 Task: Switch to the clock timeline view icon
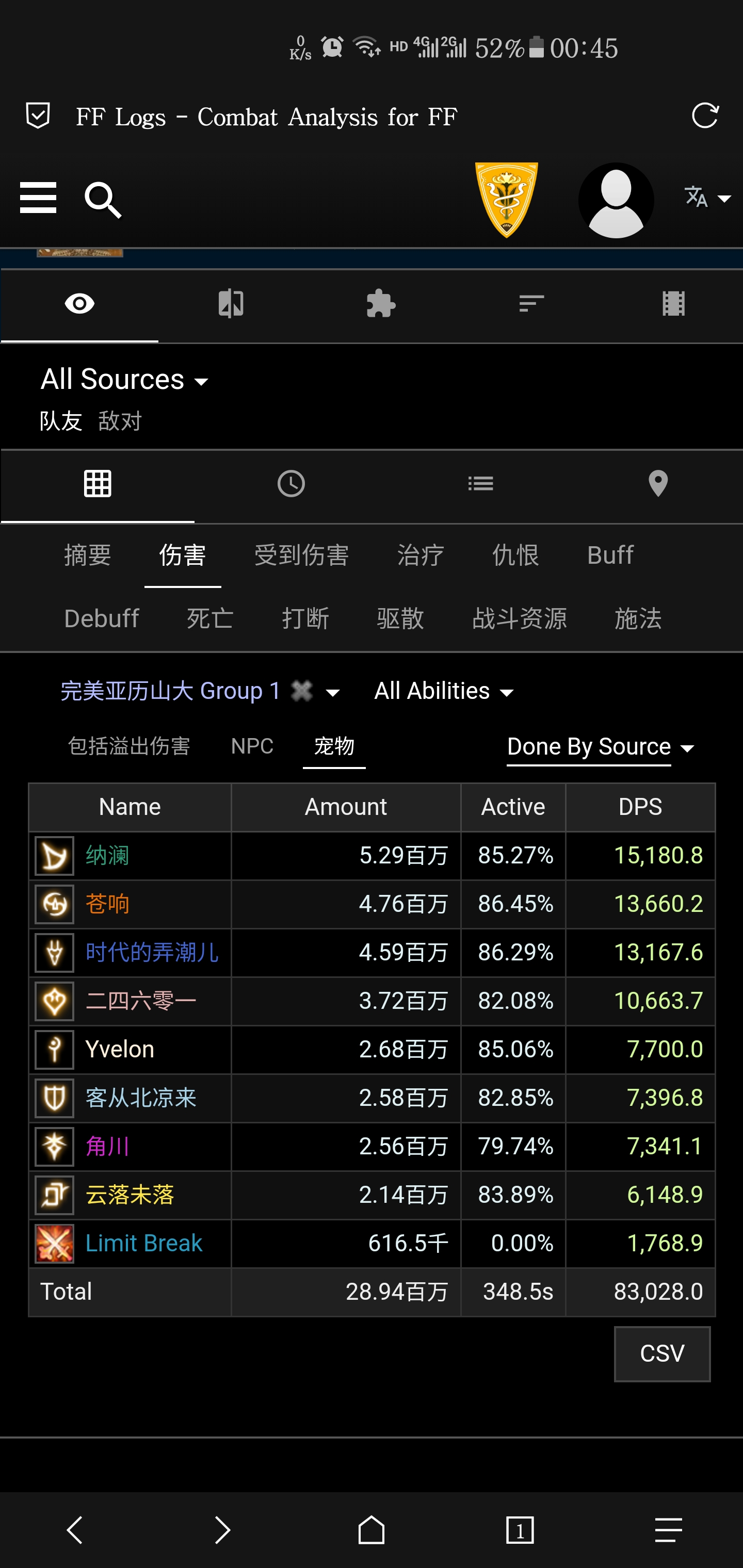291,484
